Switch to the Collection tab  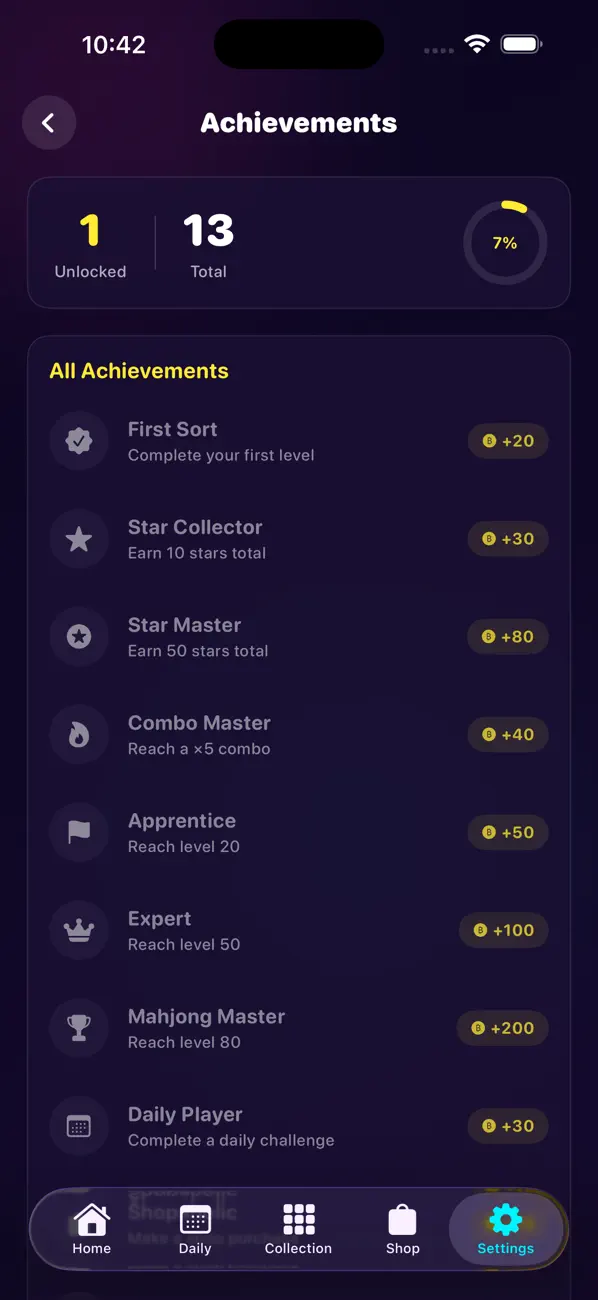click(298, 1229)
